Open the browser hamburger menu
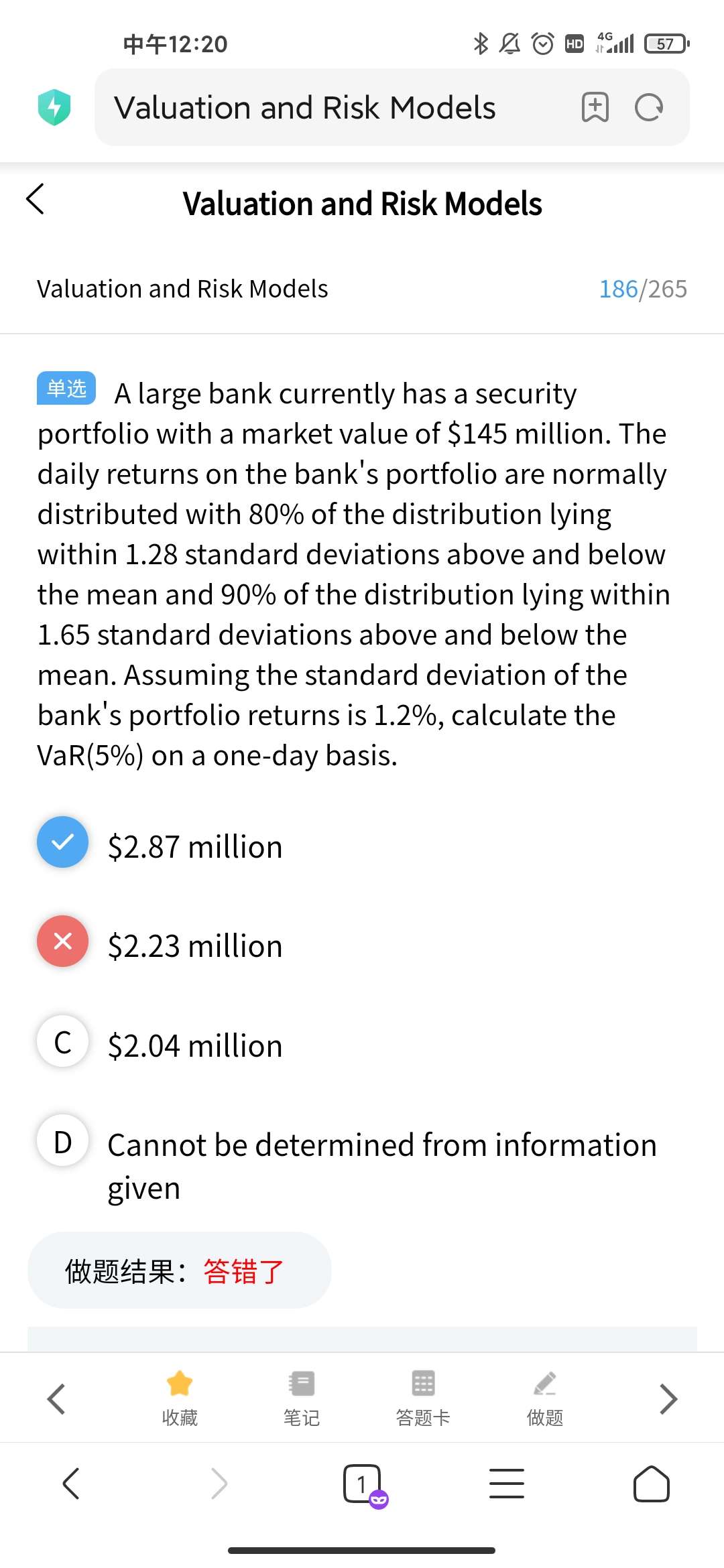Image resolution: width=724 pixels, height=1568 pixels. [x=507, y=1484]
